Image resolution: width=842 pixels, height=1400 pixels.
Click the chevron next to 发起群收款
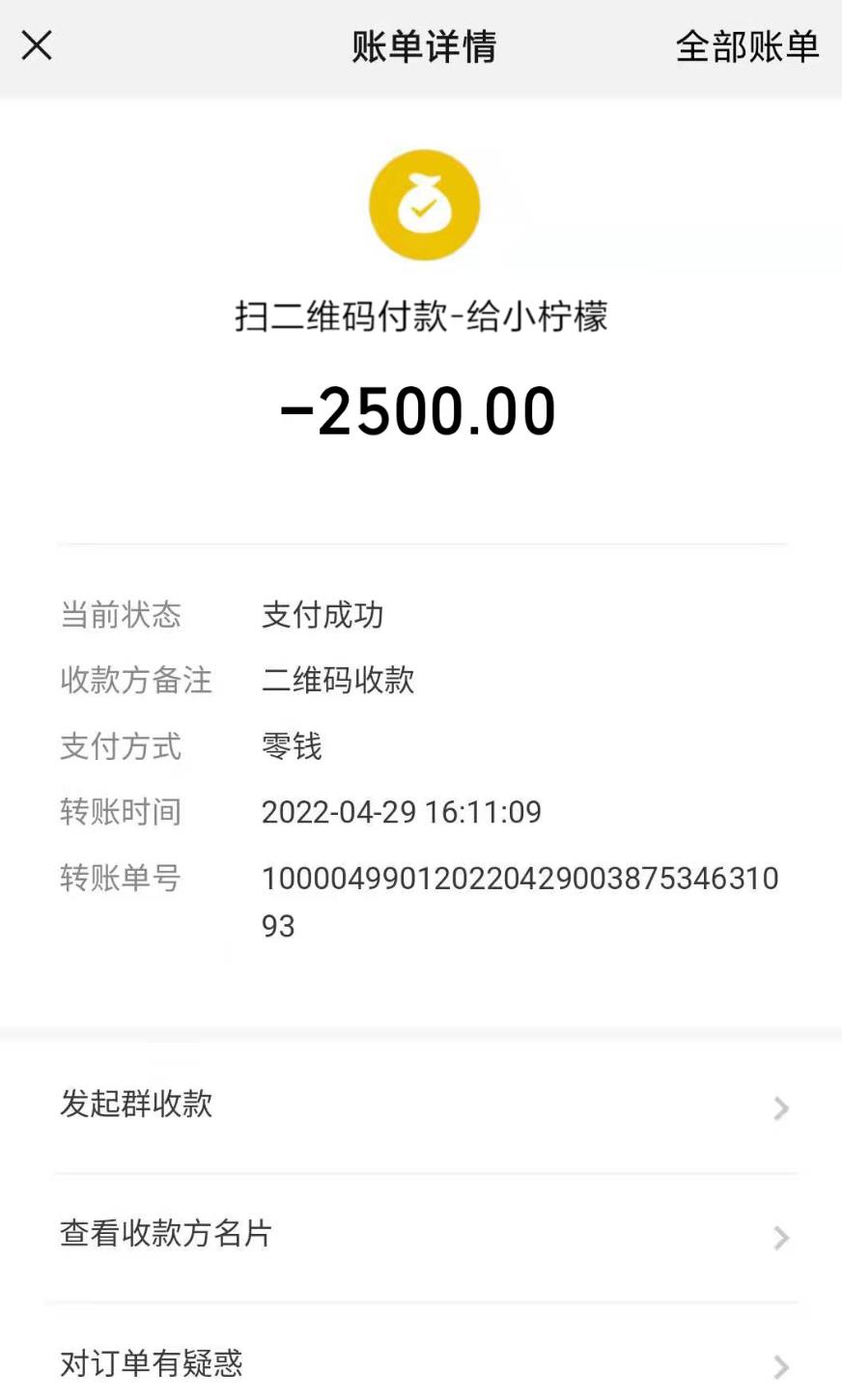pos(780,1107)
